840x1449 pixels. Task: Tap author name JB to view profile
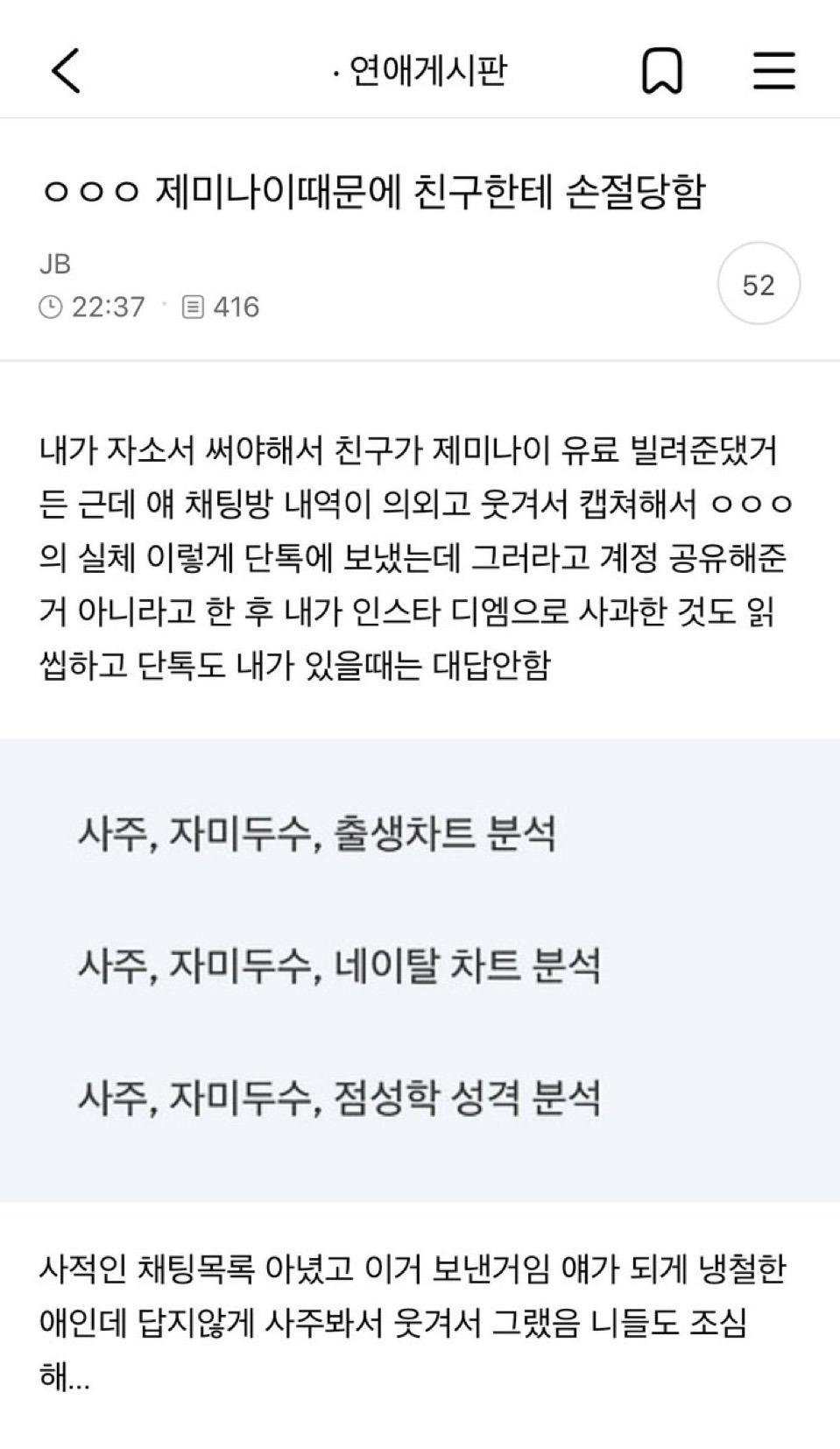[53, 265]
